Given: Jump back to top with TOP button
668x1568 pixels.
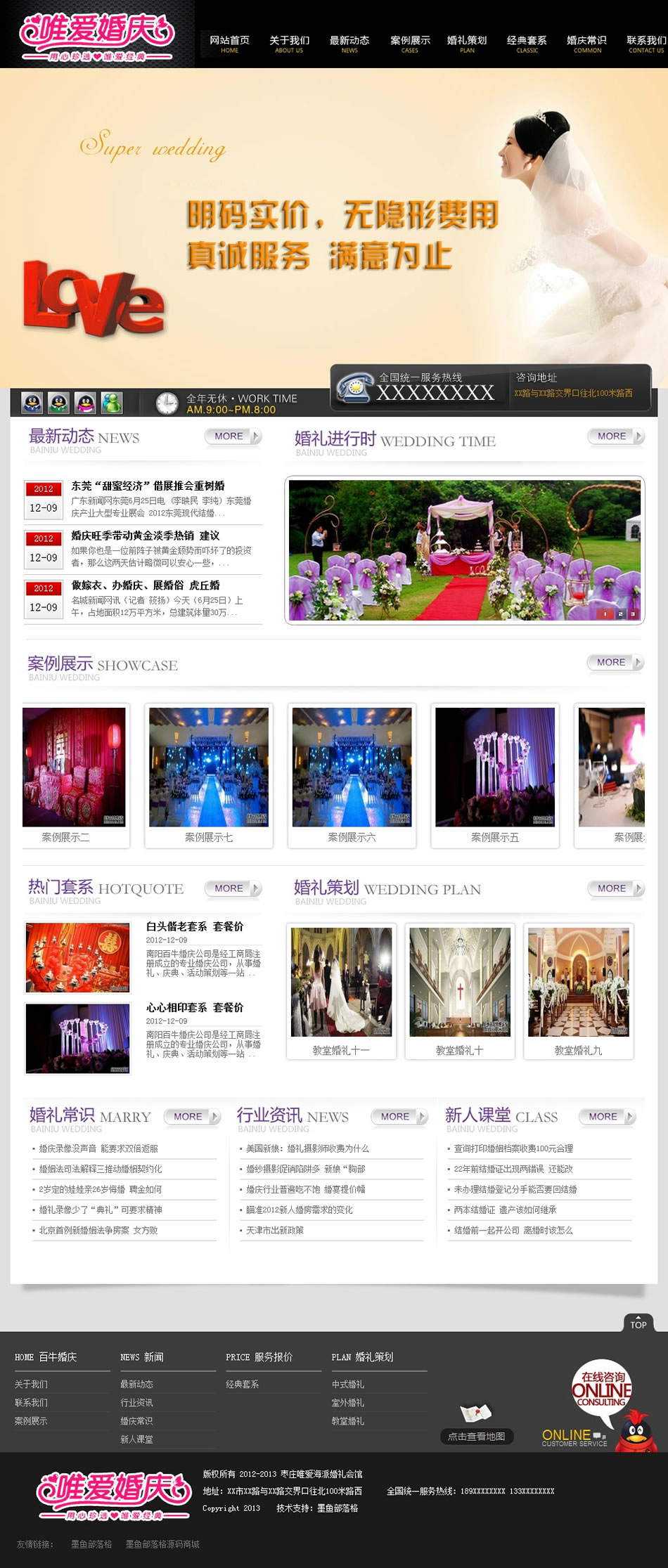Looking at the screenshot, I should pyautogui.click(x=638, y=1324).
